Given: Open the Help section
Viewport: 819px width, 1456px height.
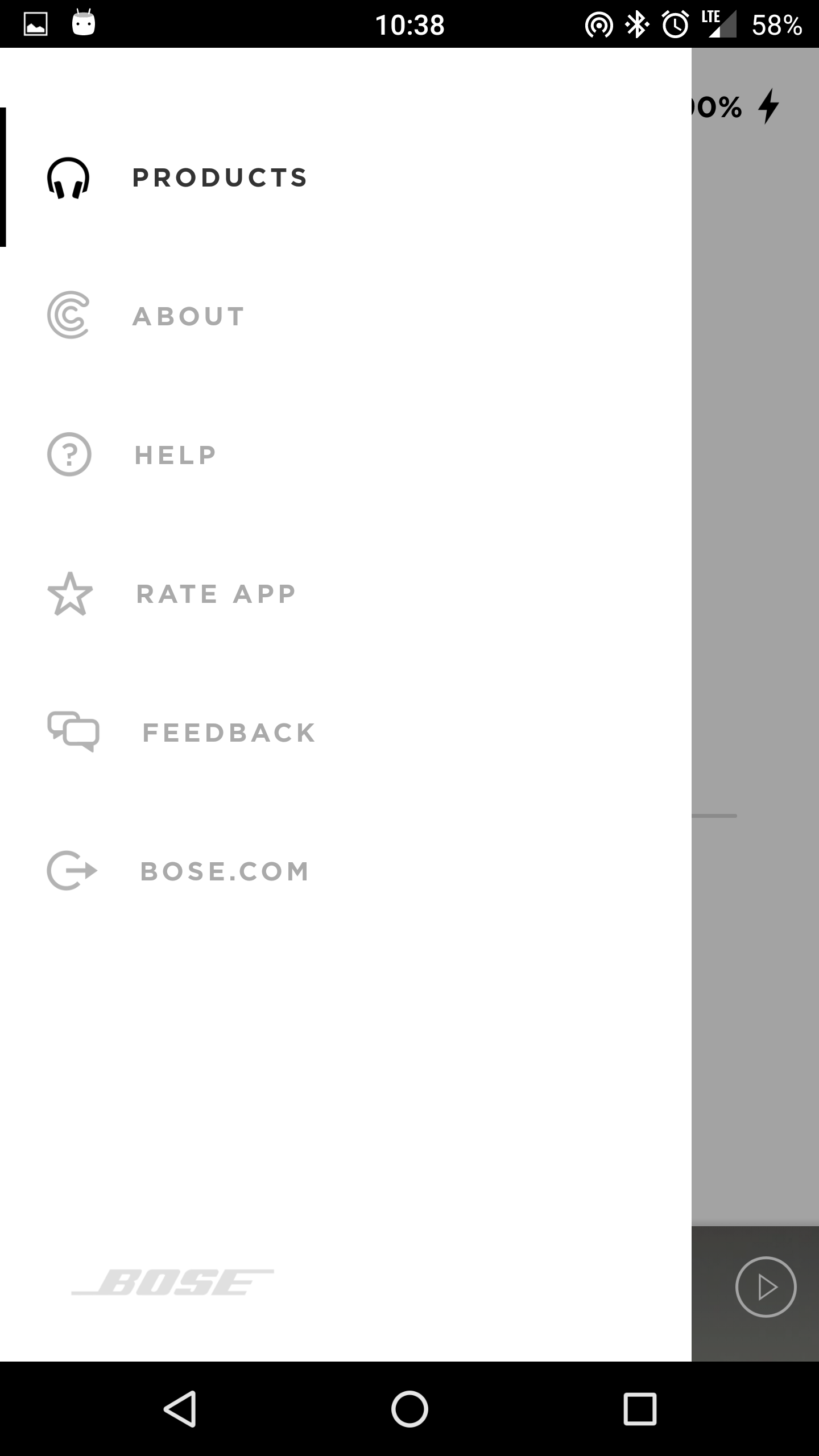Looking at the screenshot, I should pyautogui.click(x=346, y=455).
